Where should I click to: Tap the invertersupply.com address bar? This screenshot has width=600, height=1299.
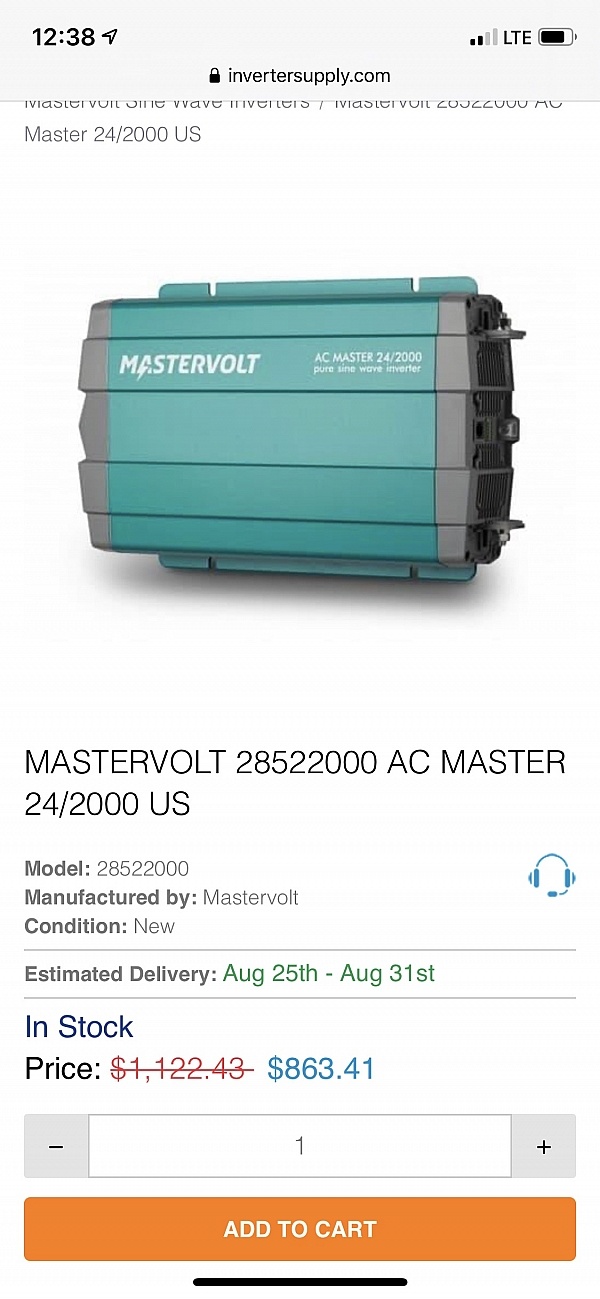click(300, 75)
